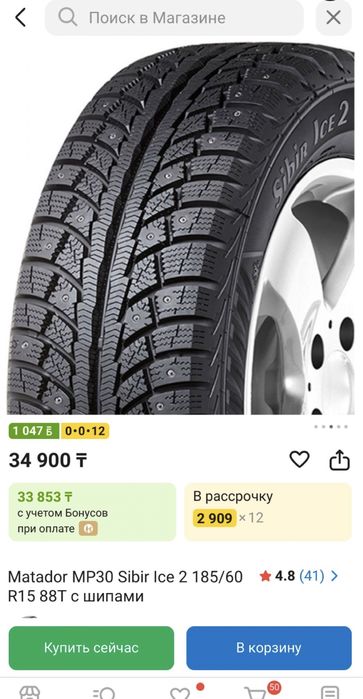Open the favorites tab in bottom bar

coord(181,691)
